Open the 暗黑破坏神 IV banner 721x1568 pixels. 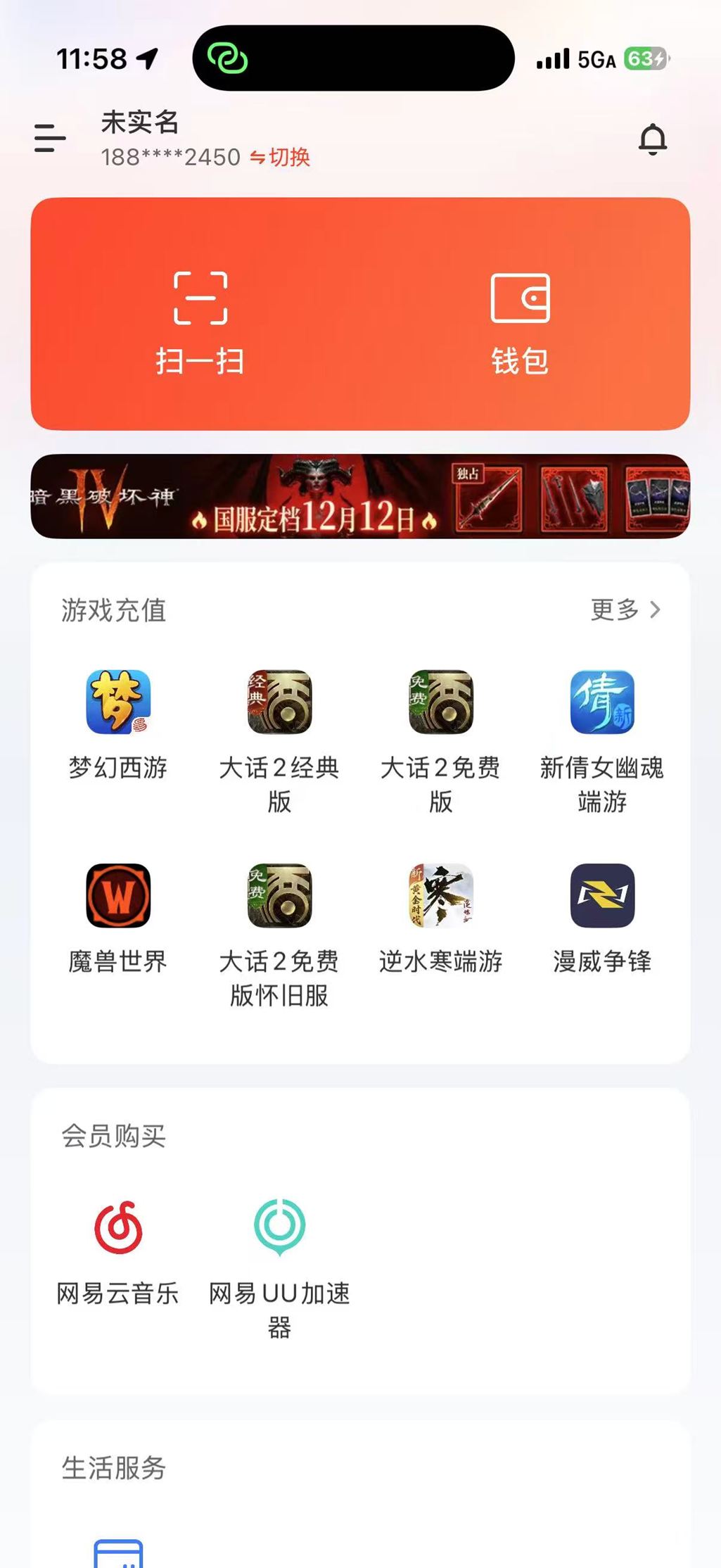[360, 497]
